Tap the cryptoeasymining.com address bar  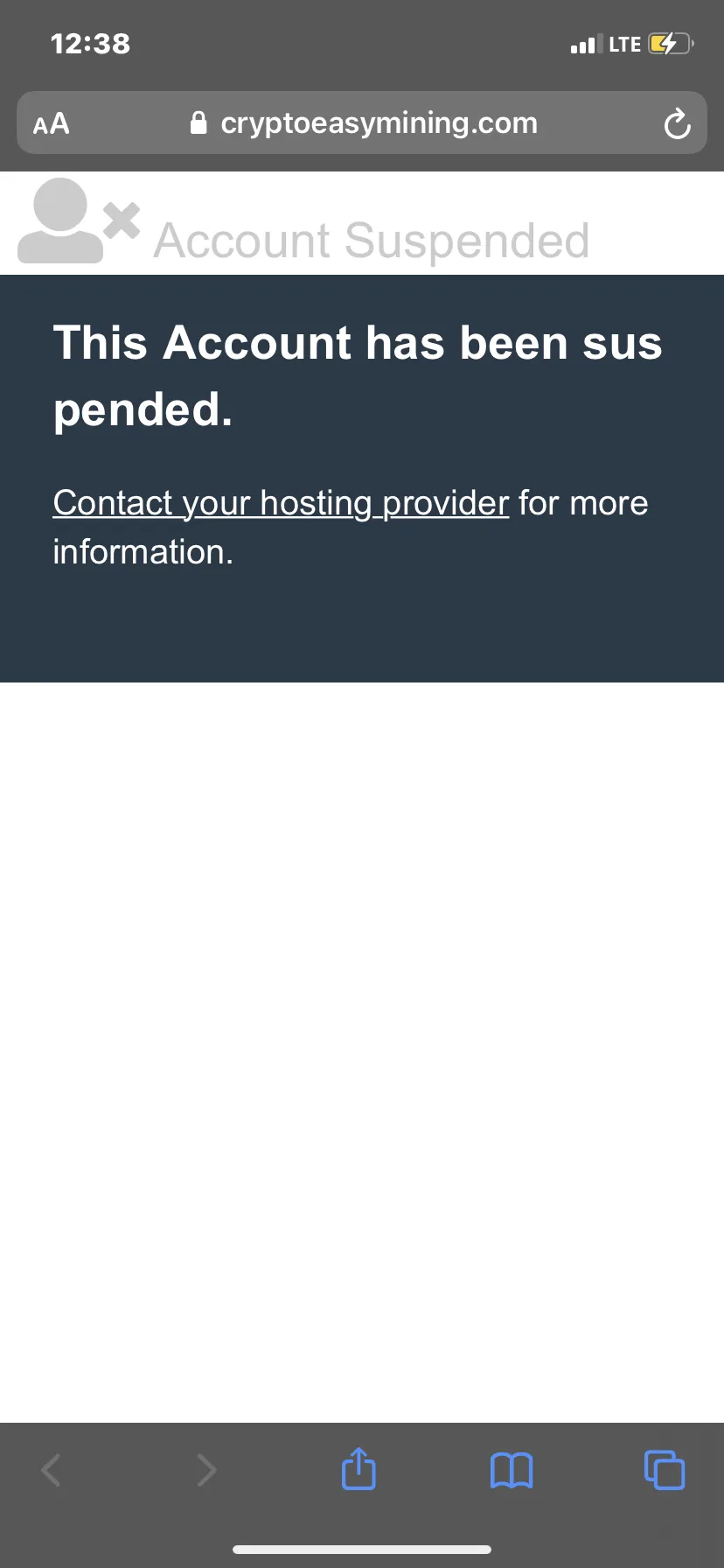362,122
